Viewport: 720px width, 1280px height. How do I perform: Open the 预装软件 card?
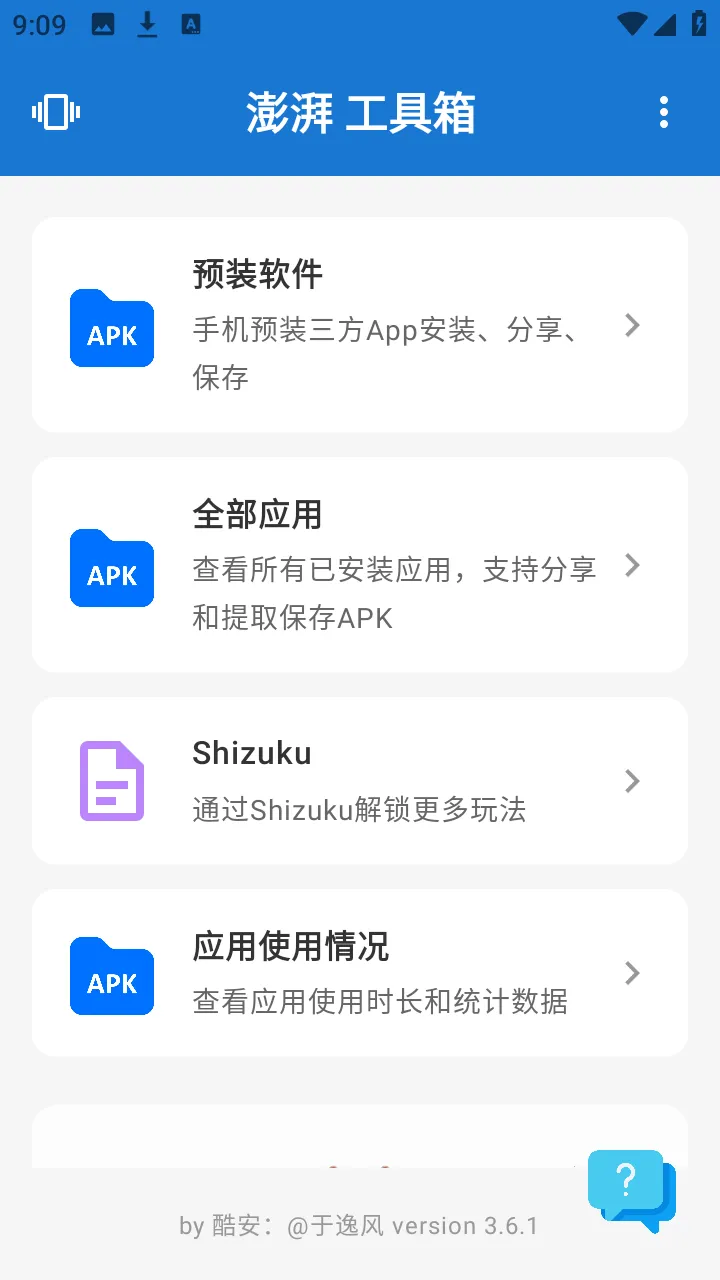coord(360,325)
